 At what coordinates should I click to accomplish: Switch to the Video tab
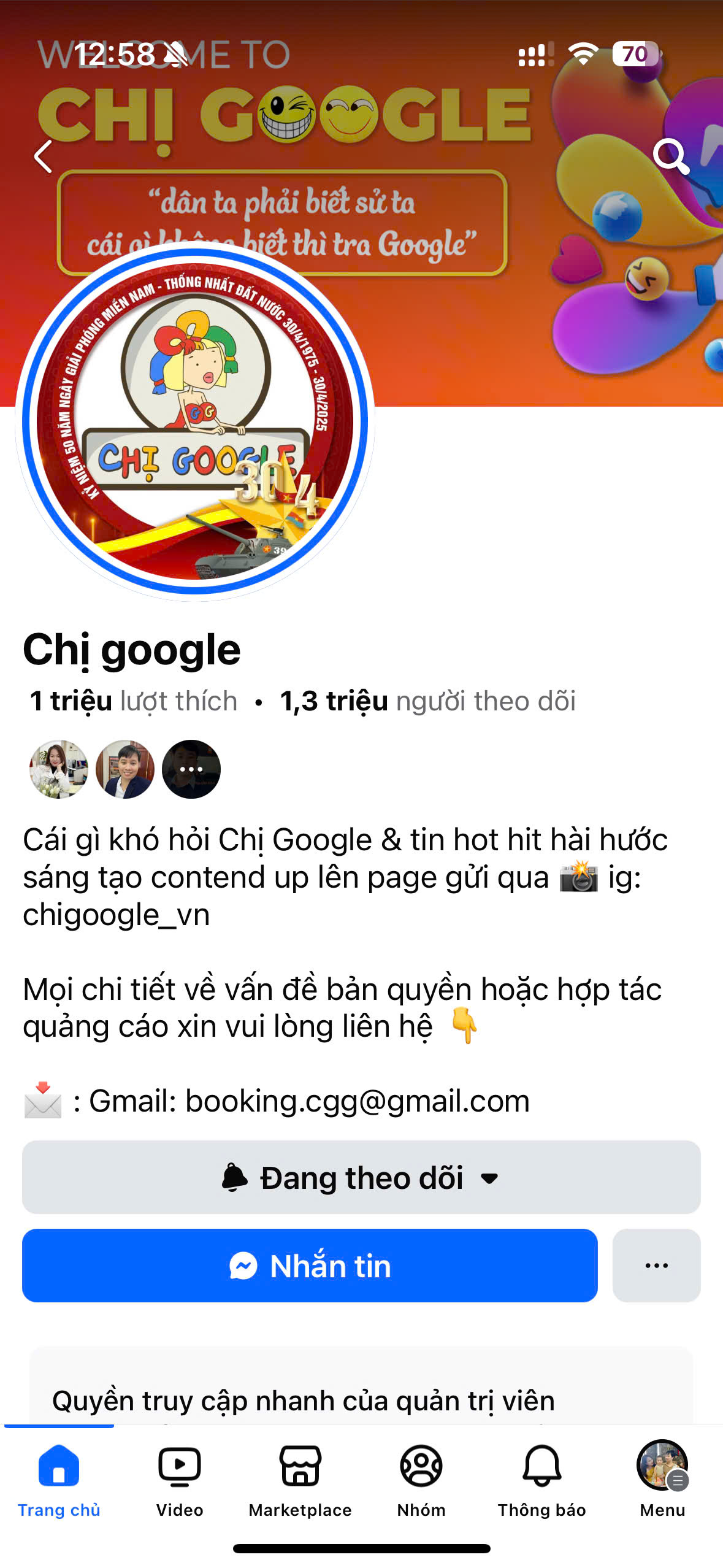[x=179, y=1480]
